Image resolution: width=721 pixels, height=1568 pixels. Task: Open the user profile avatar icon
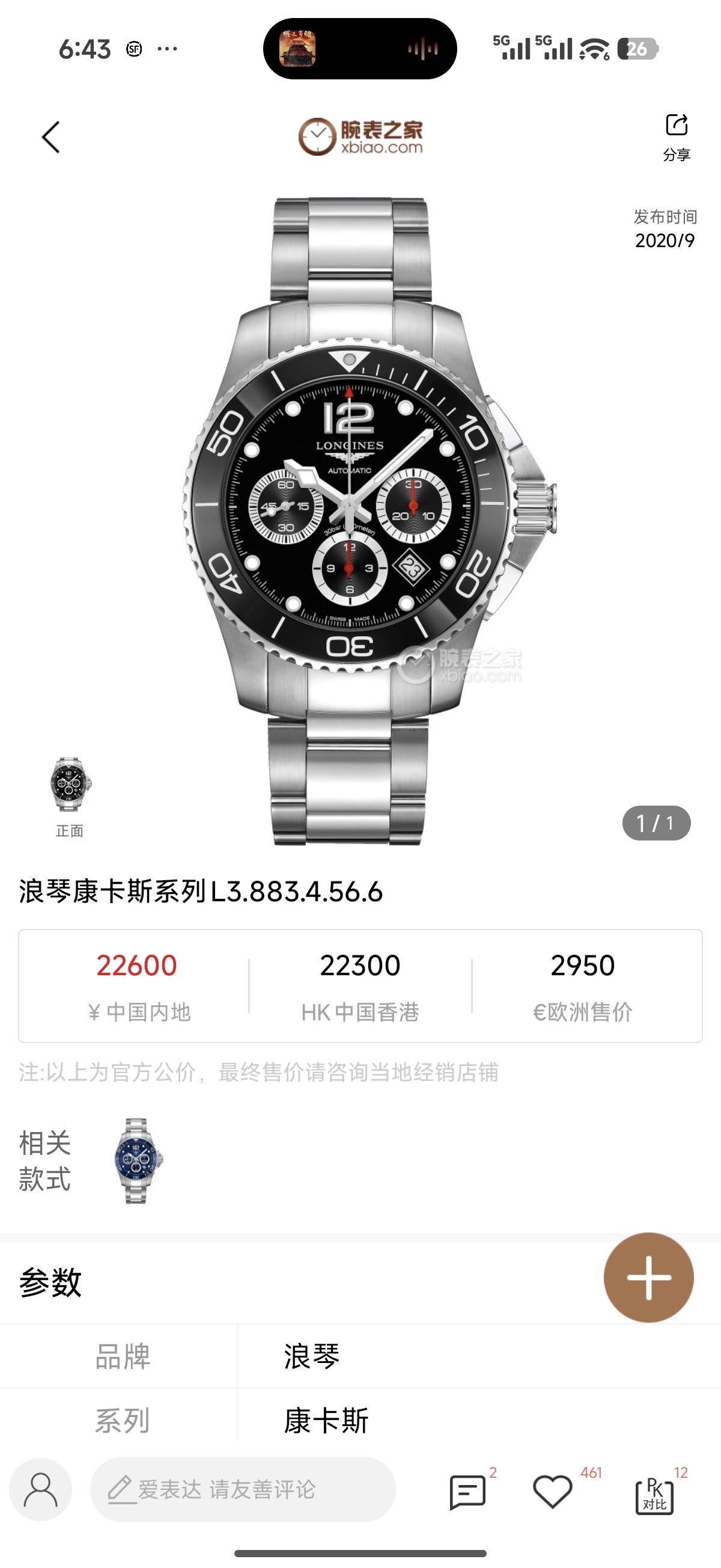pos(40,1489)
